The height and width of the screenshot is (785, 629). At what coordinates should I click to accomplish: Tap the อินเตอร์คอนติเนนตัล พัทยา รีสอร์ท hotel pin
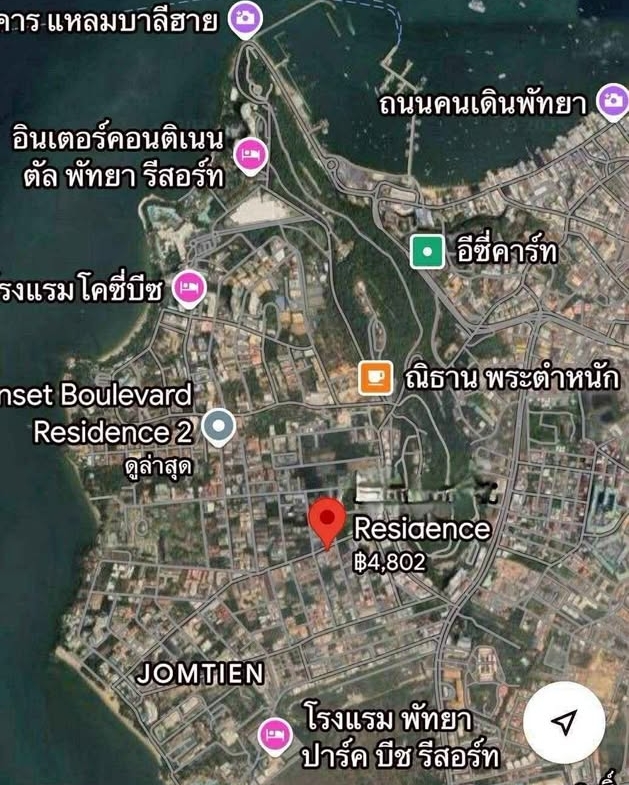tap(250, 154)
